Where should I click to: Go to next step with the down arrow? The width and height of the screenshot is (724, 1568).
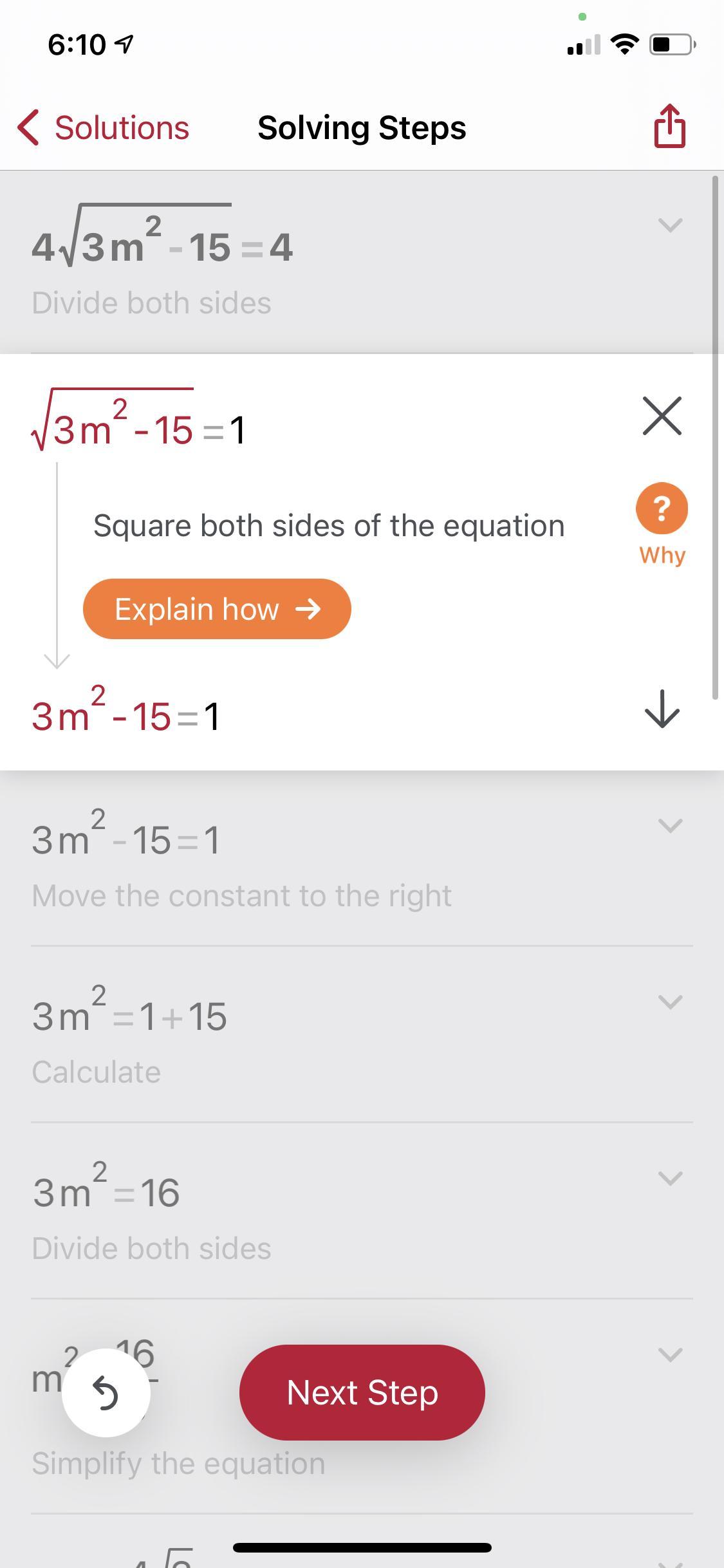(662, 709)
